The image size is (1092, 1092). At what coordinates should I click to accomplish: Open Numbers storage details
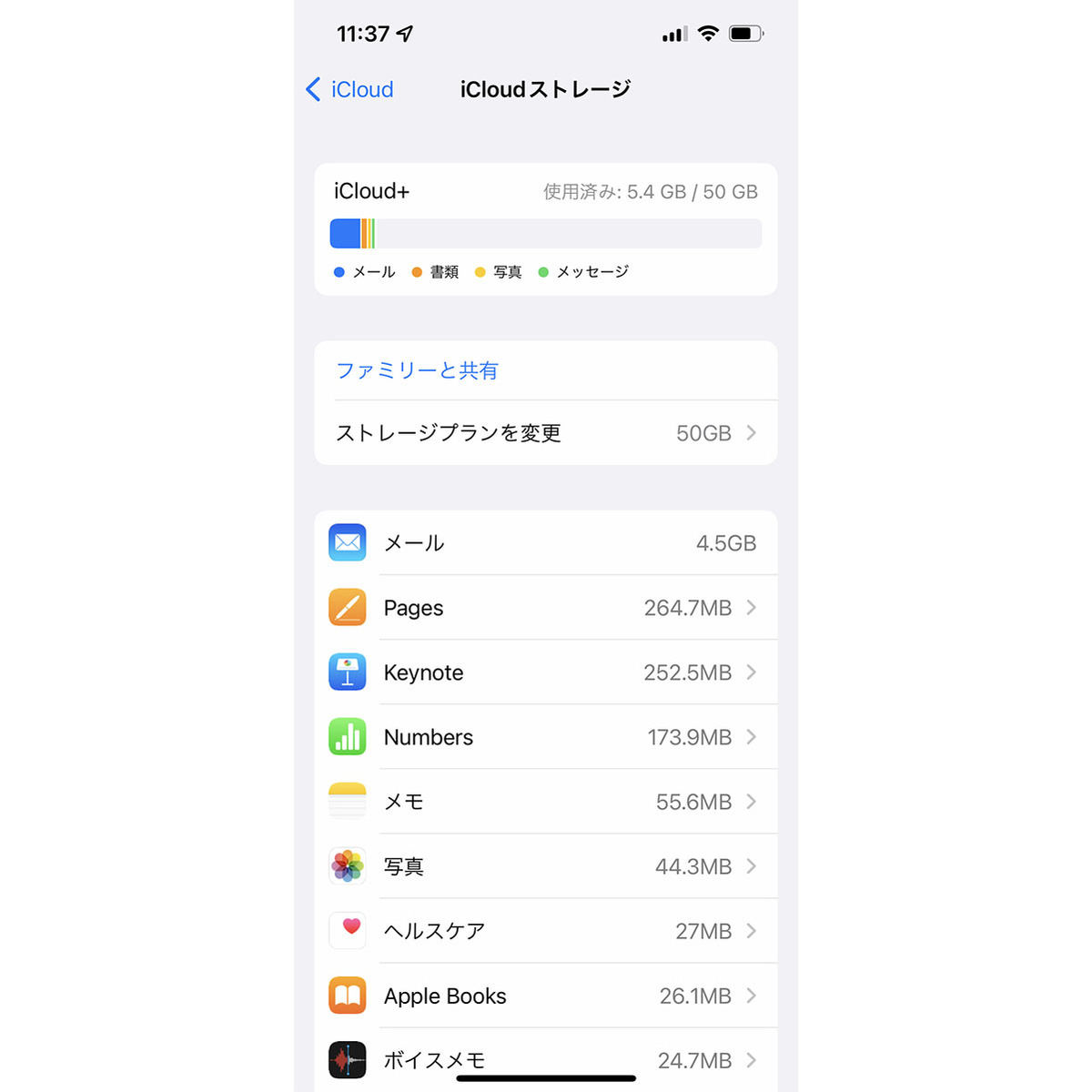[546, 737]
